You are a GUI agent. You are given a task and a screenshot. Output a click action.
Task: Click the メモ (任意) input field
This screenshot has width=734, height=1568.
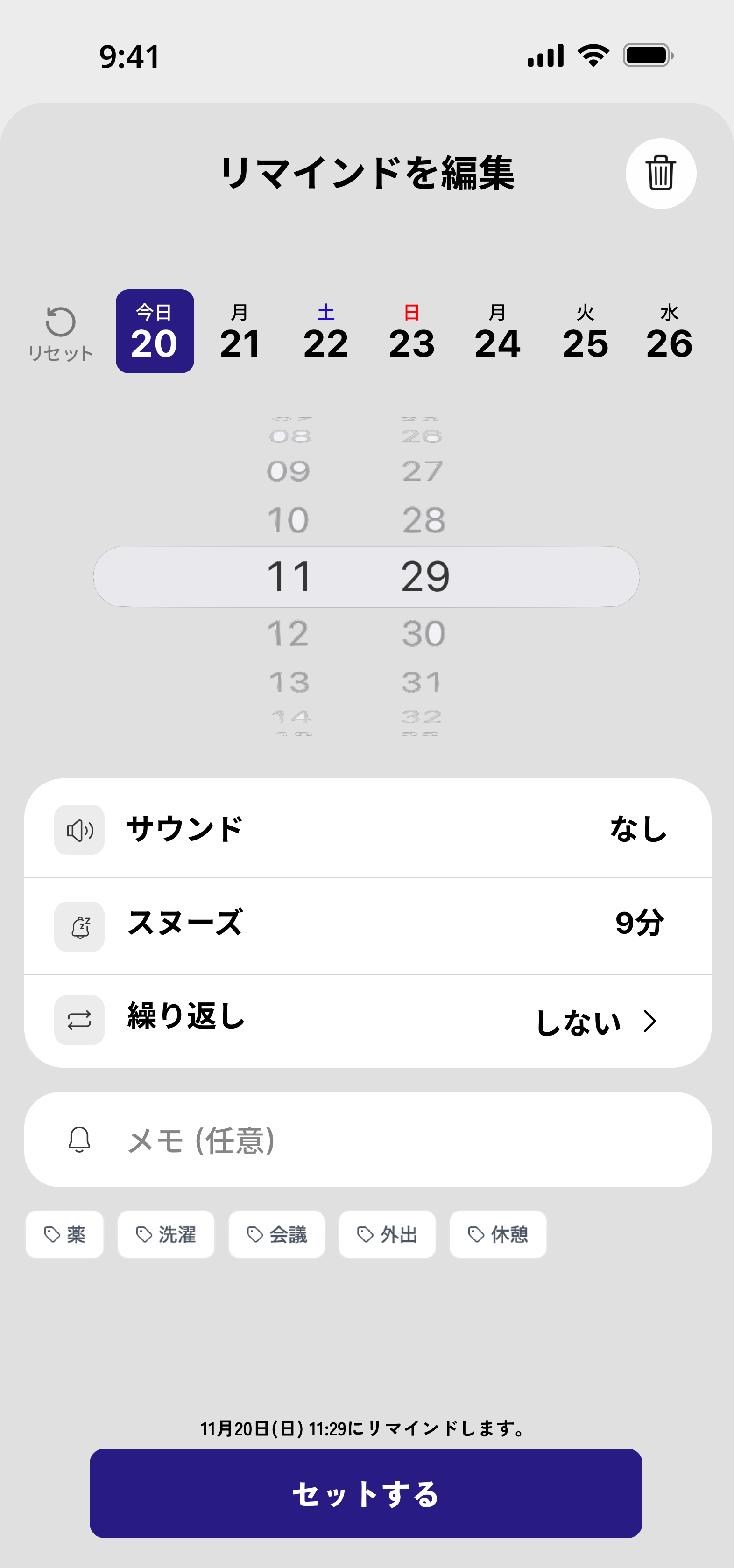(367, 1140)
